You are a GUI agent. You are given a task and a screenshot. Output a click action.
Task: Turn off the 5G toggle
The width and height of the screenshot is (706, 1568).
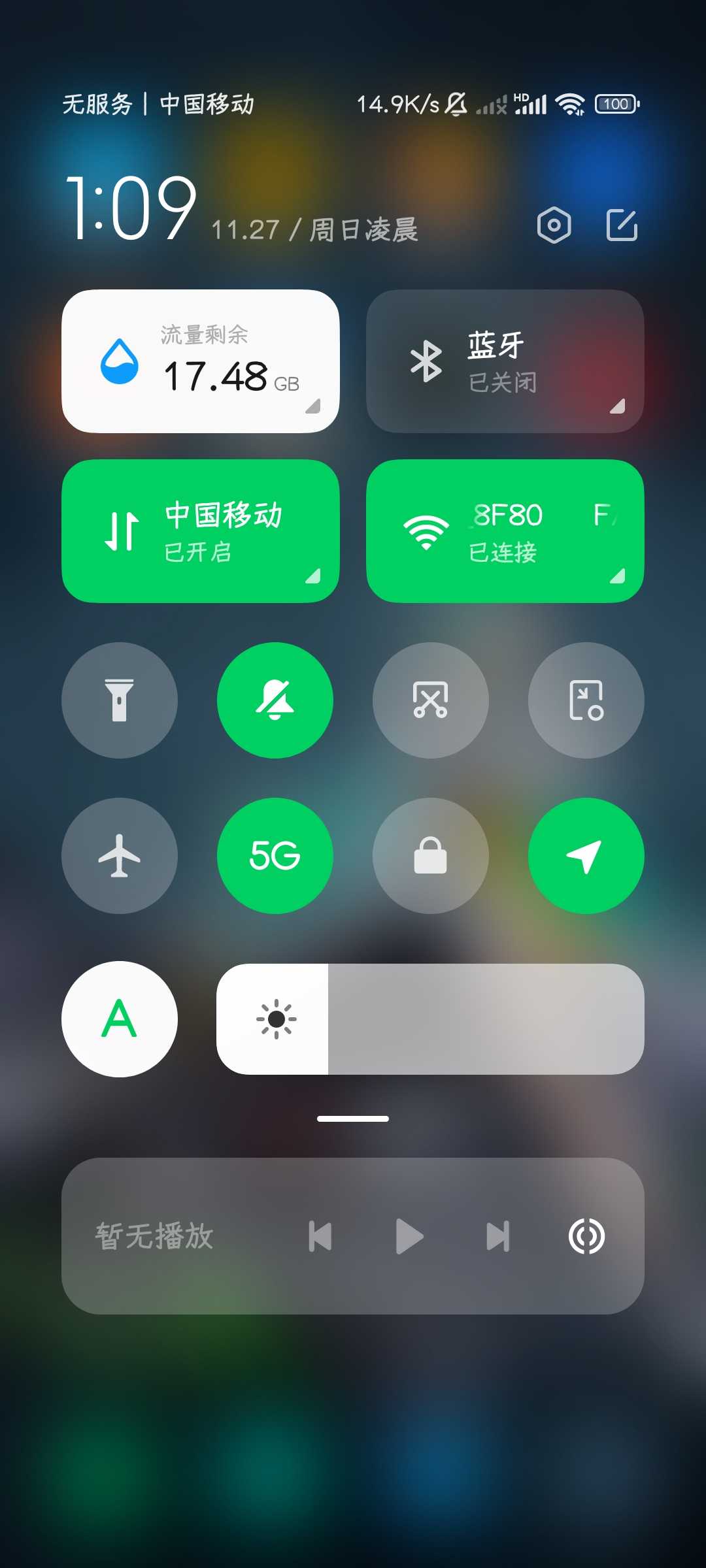(x=275, y=856)
